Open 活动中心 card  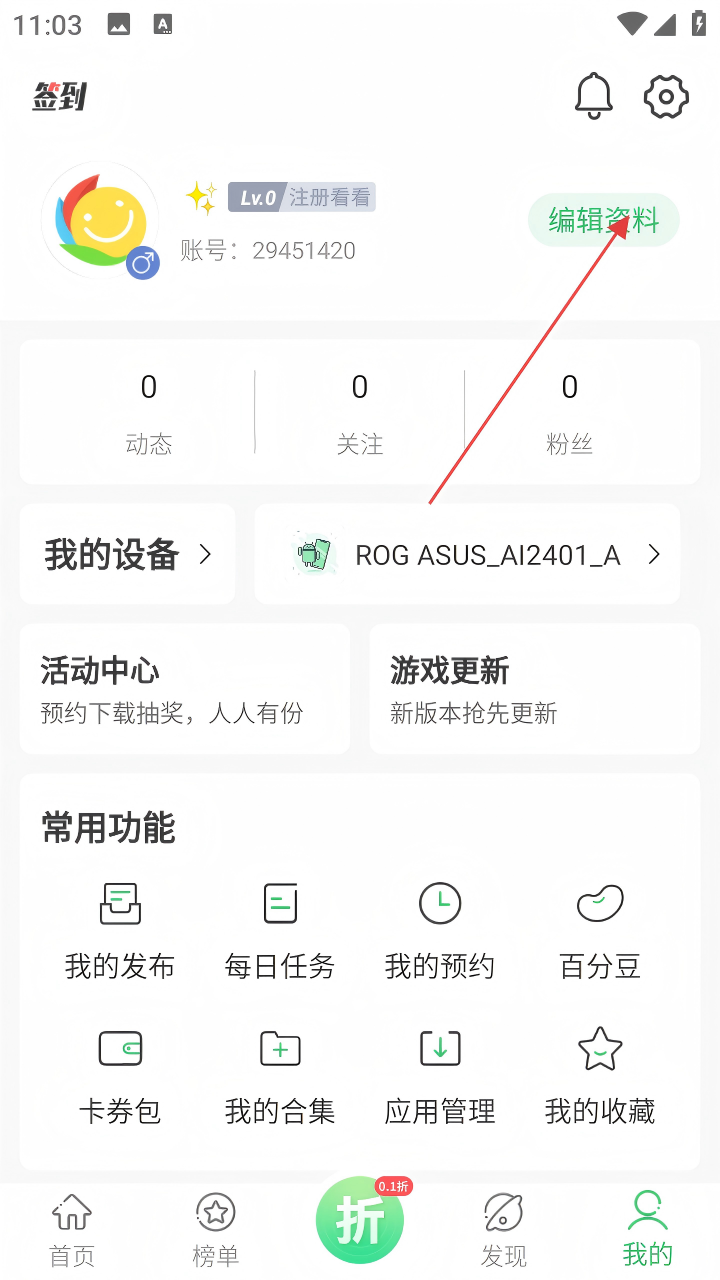click(x=184, y=688)
